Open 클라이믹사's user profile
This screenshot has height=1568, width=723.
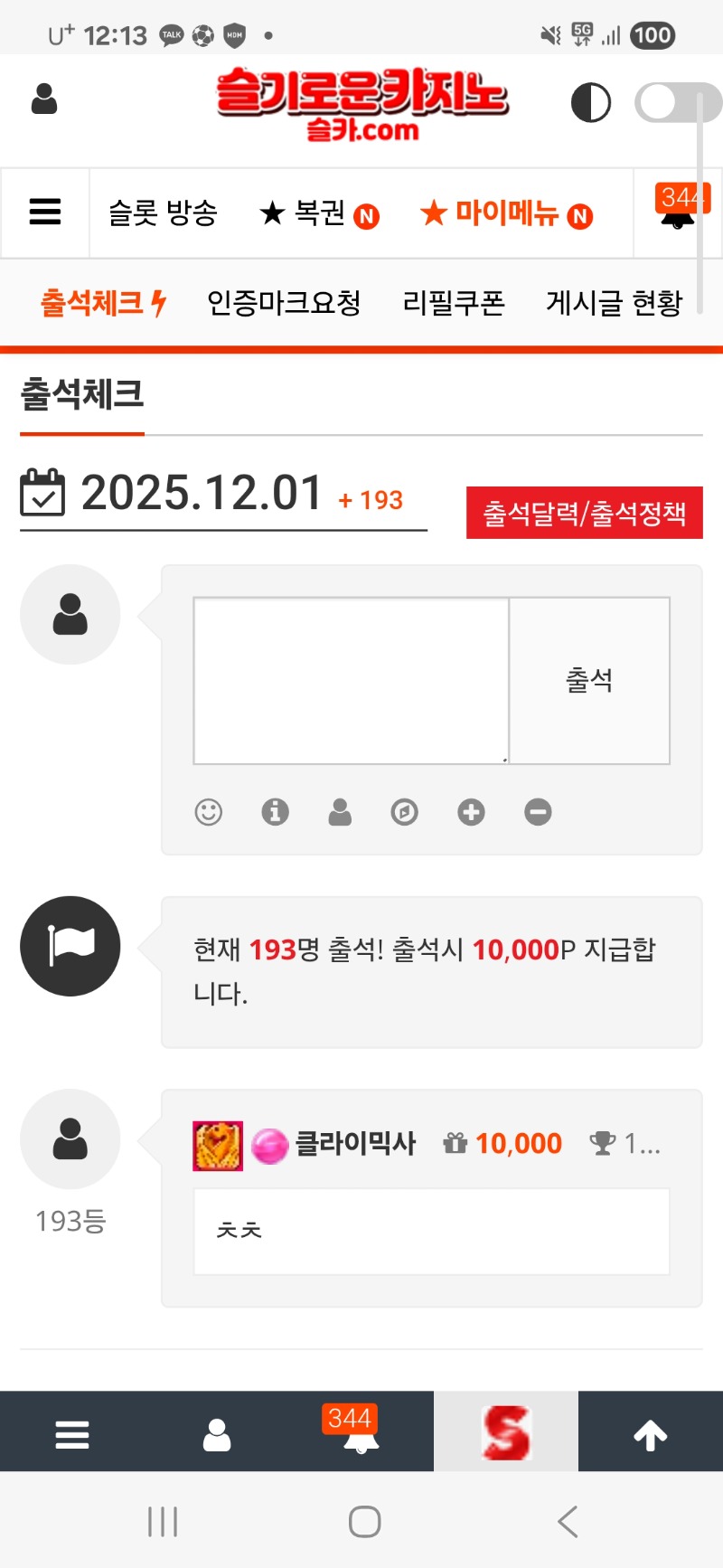355,1144
